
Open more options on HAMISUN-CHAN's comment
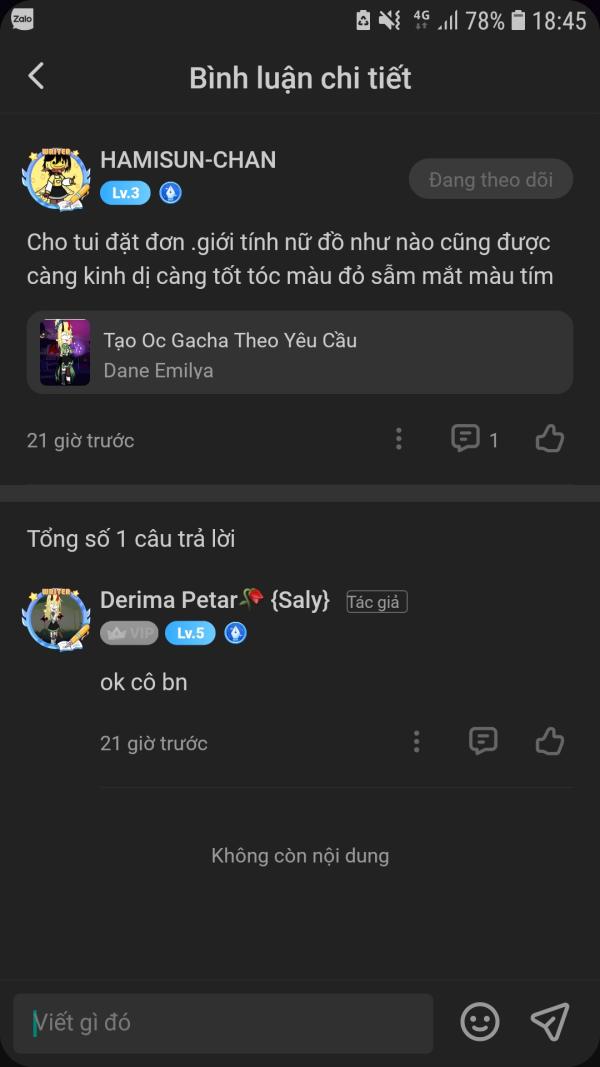tap(399, 439)
